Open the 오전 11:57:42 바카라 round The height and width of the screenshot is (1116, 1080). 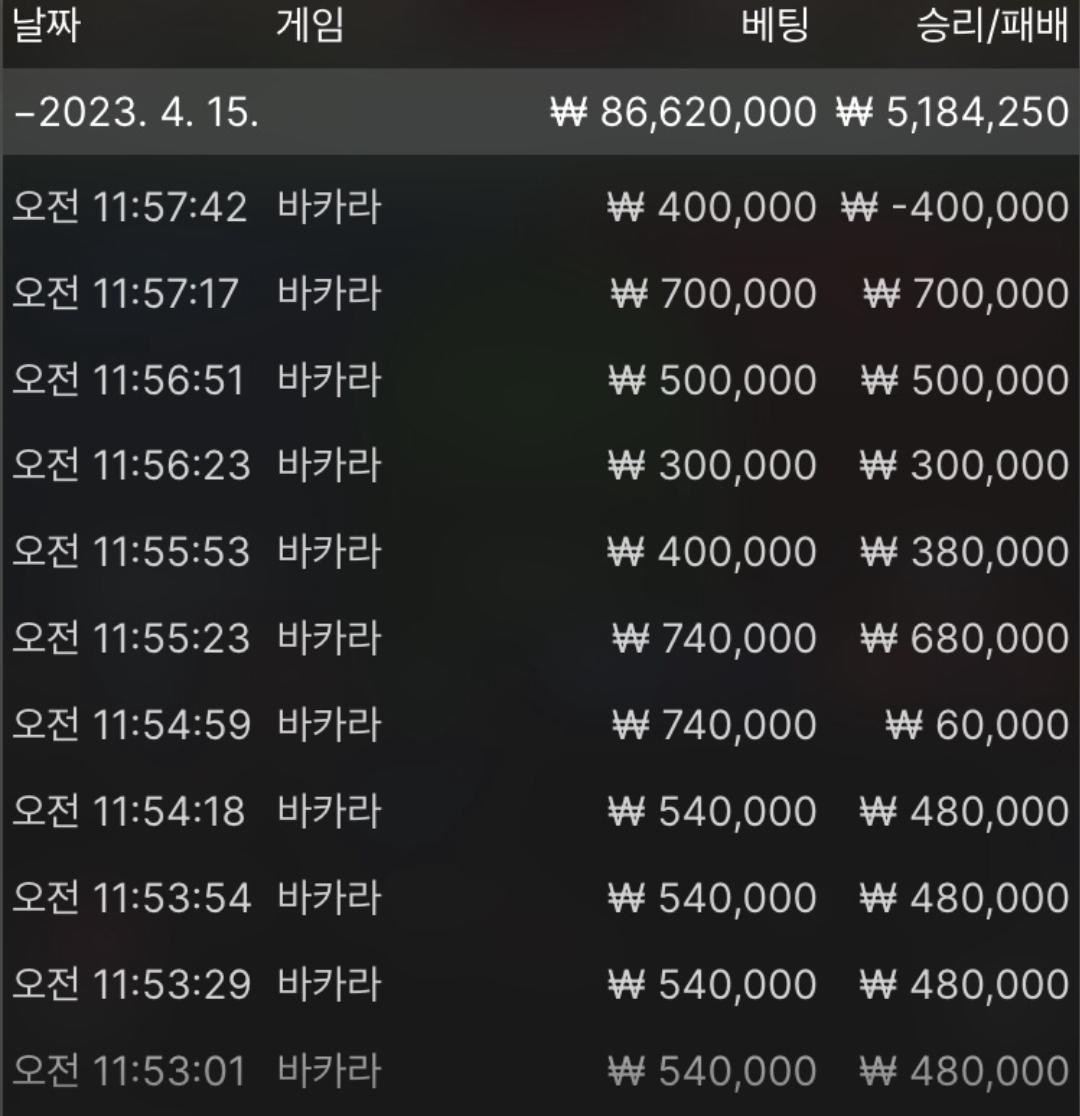[540, 208]
